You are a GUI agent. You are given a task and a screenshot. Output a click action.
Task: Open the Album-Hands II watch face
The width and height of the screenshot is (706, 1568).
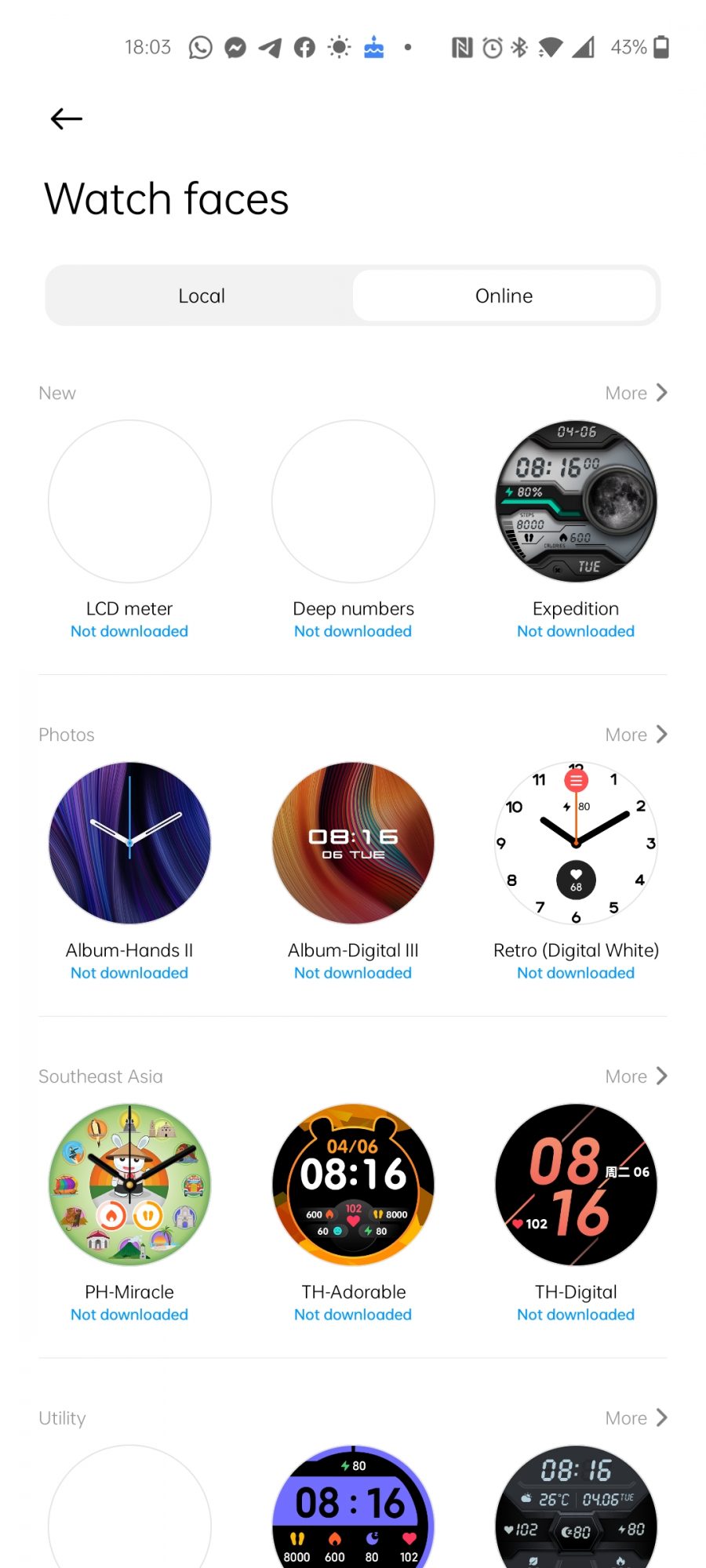click(129, 843)
